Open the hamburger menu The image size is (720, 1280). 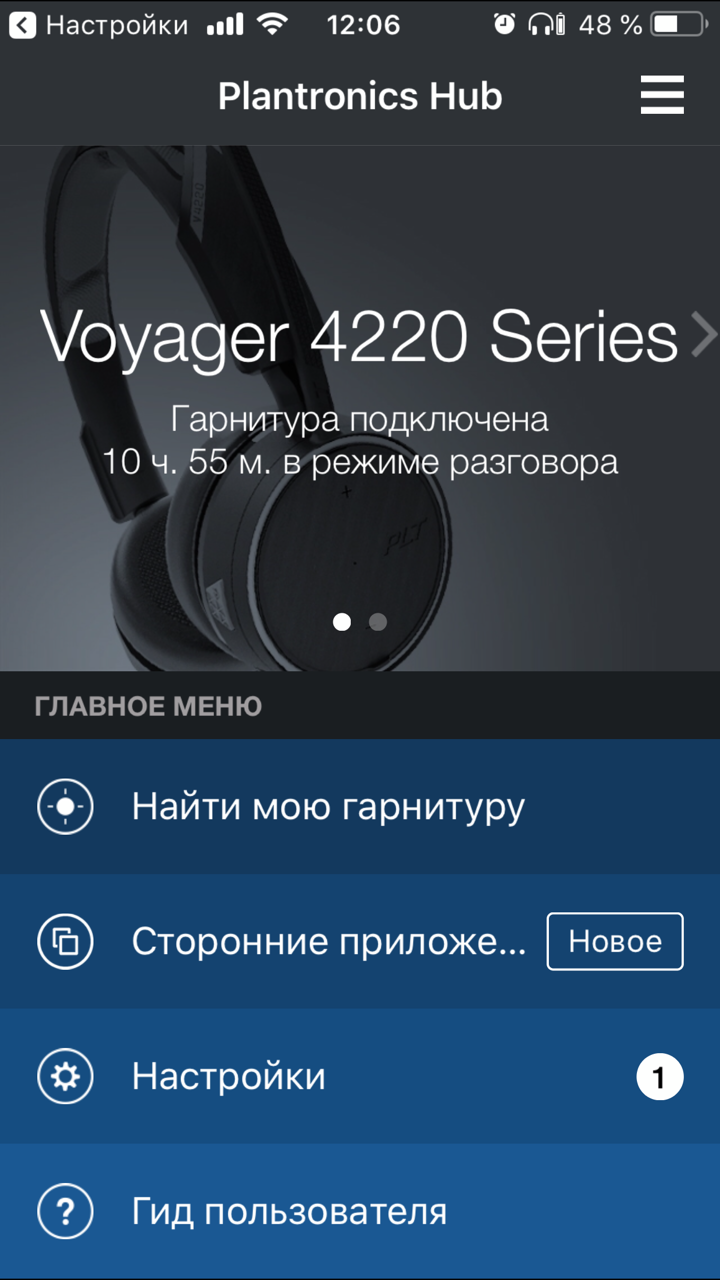(662, 96)
